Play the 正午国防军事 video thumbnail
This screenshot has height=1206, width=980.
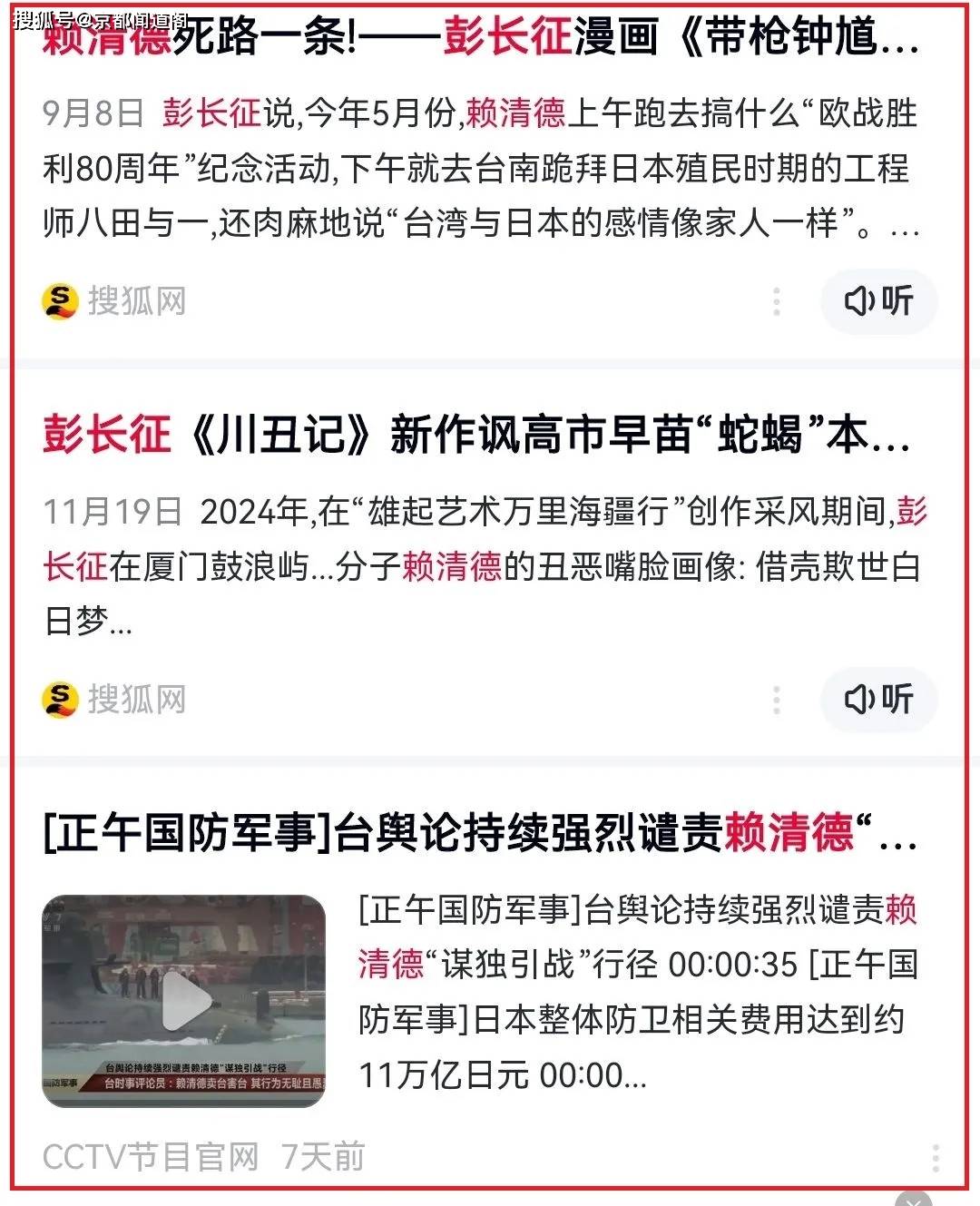pos(184,1001)
